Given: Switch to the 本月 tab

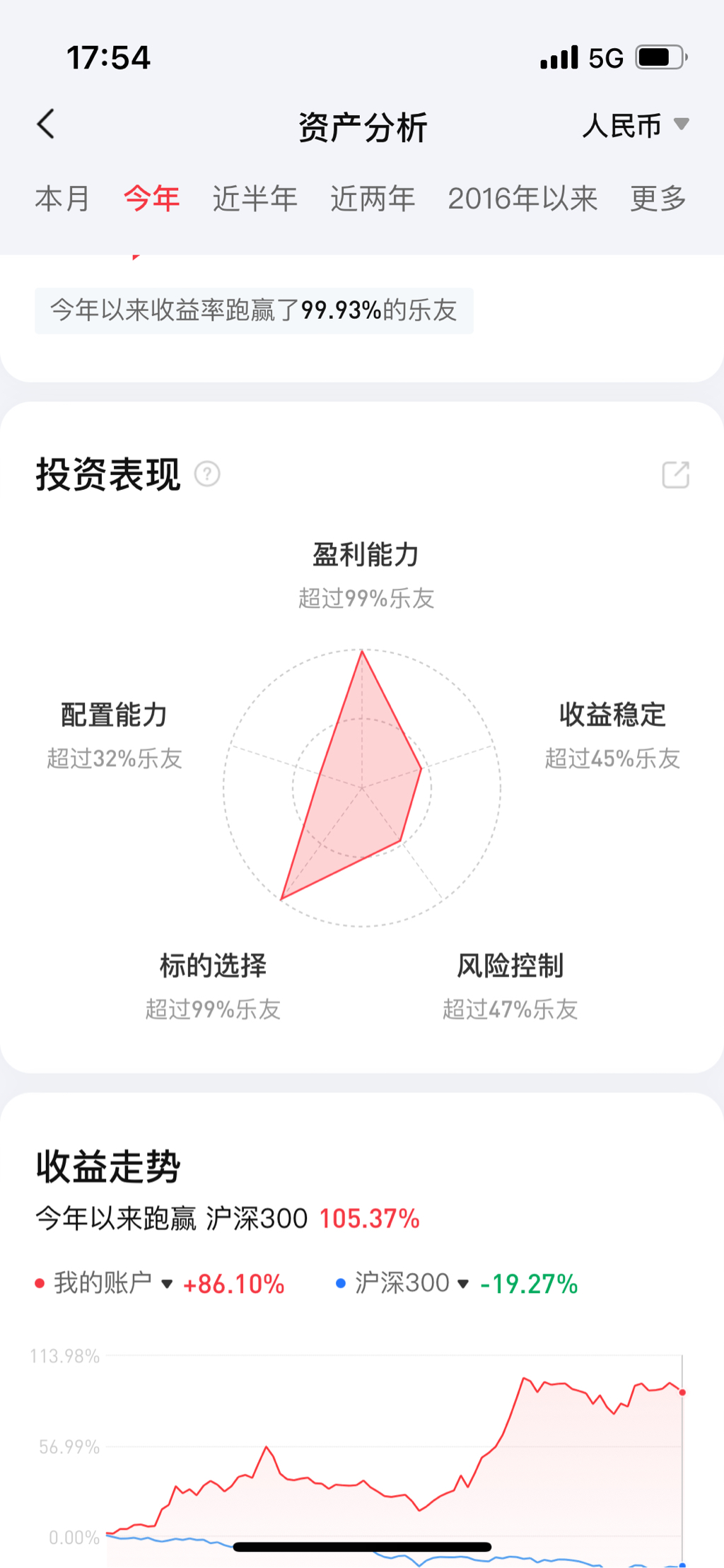Looking at the screenshot, I should 62,199.
